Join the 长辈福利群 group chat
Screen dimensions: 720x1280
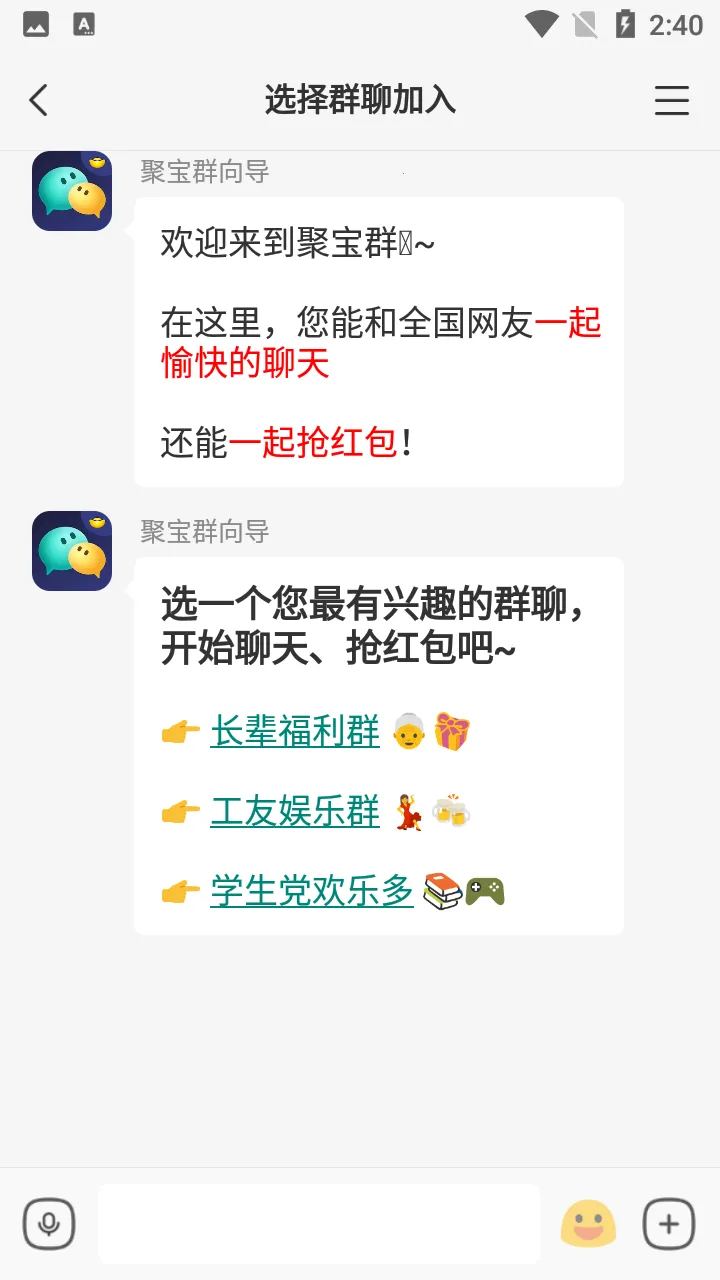pyautogui.click(x=295, y=732)
